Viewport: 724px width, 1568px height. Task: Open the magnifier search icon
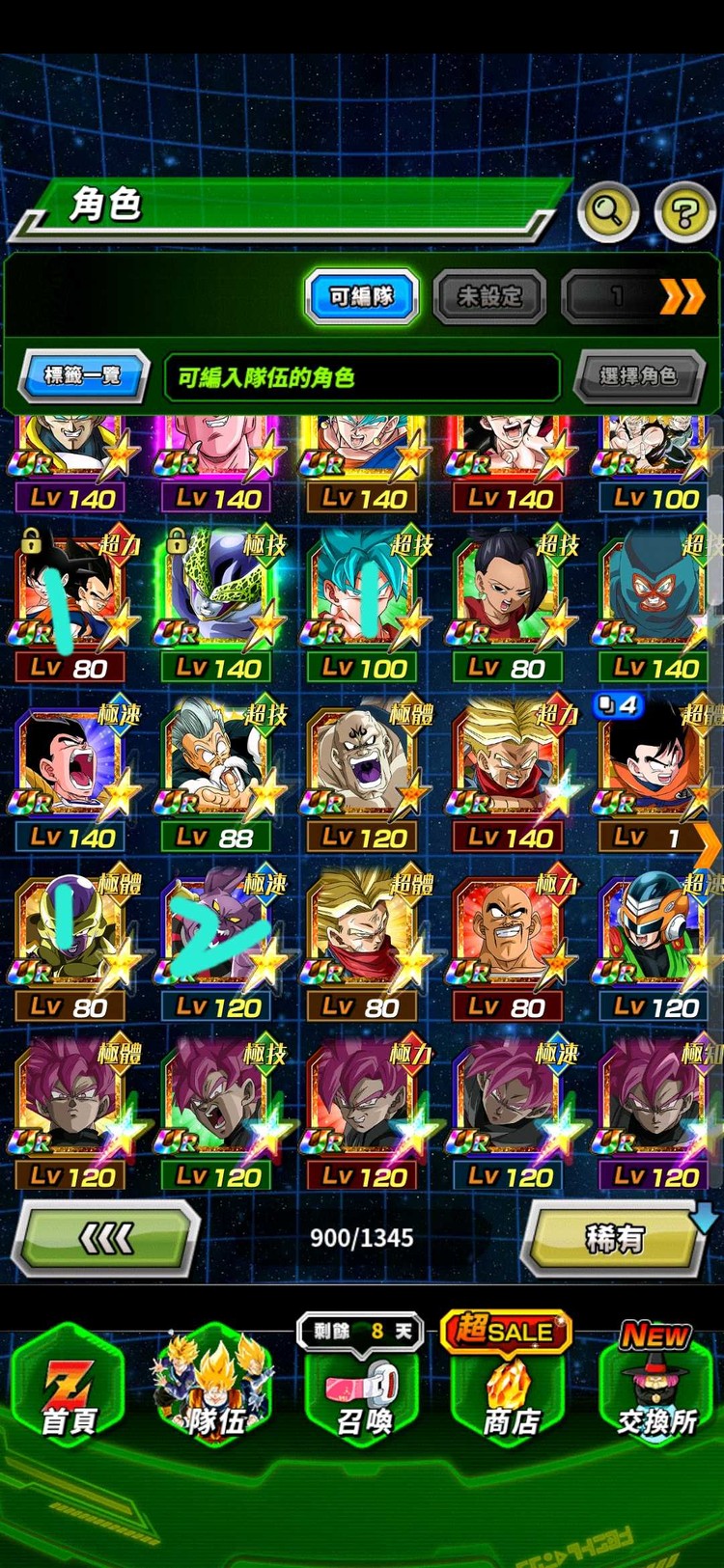[607, 210]
